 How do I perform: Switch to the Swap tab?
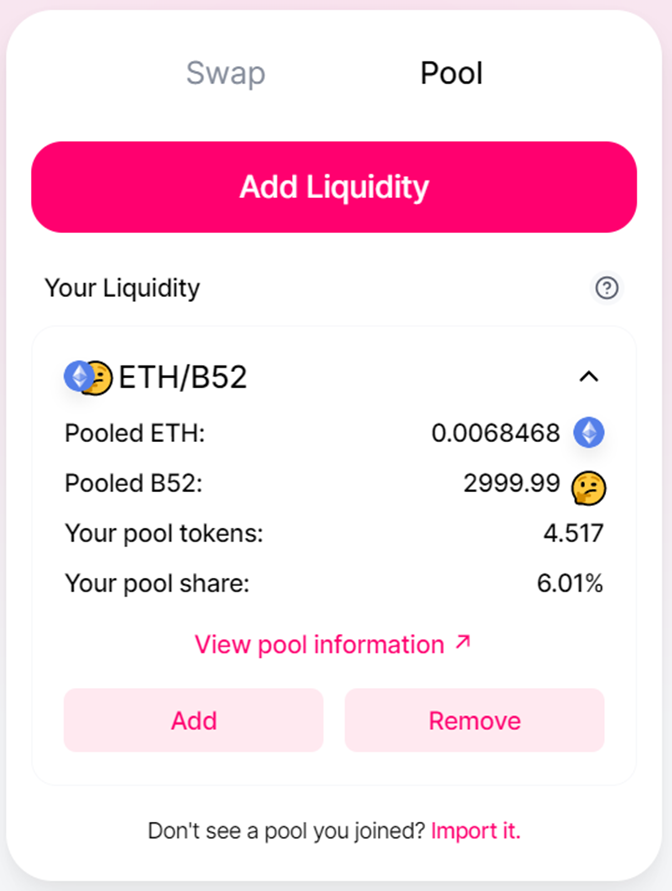click(x=226, y=73)
